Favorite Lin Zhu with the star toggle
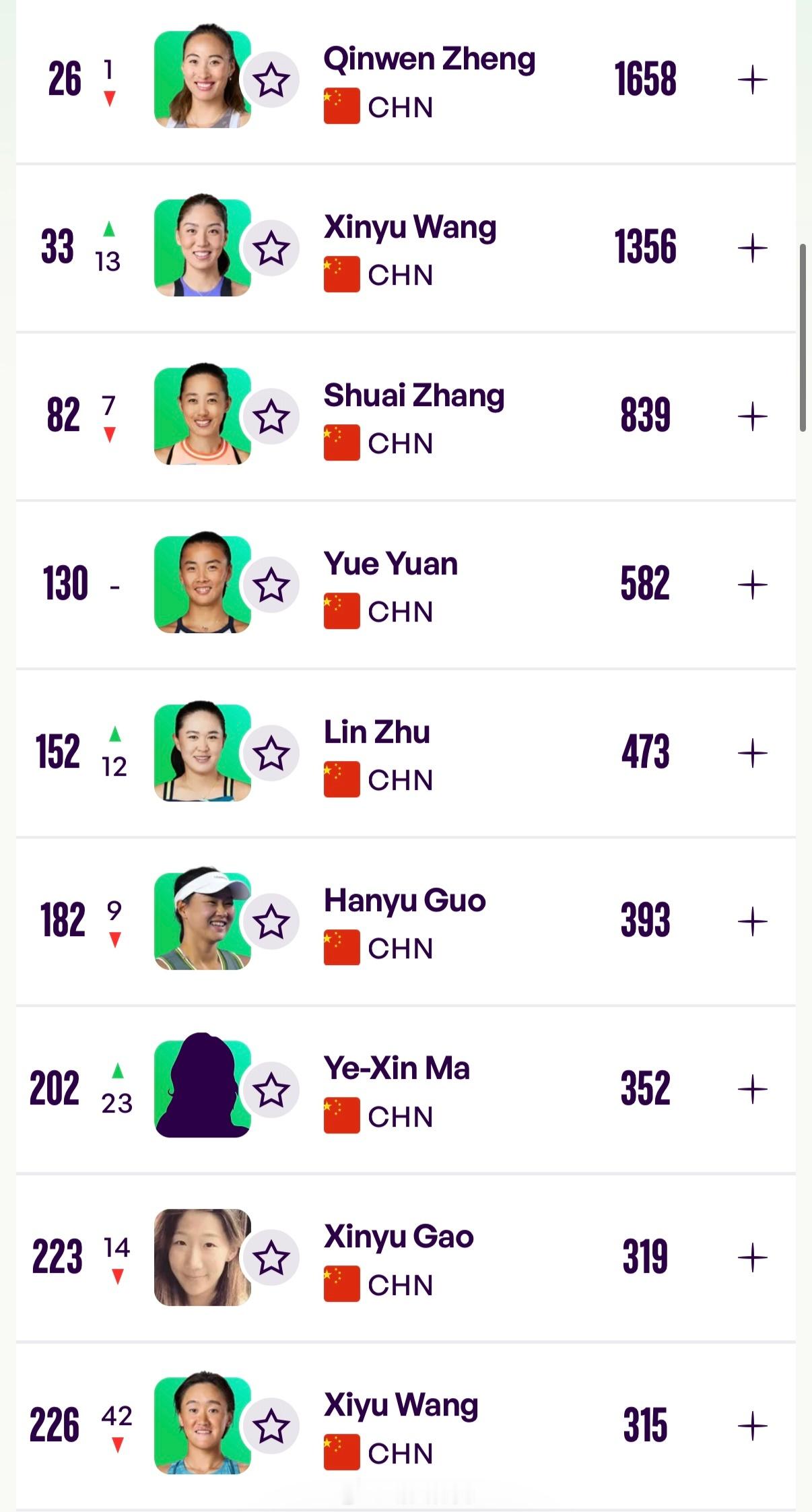 (271, 753)
